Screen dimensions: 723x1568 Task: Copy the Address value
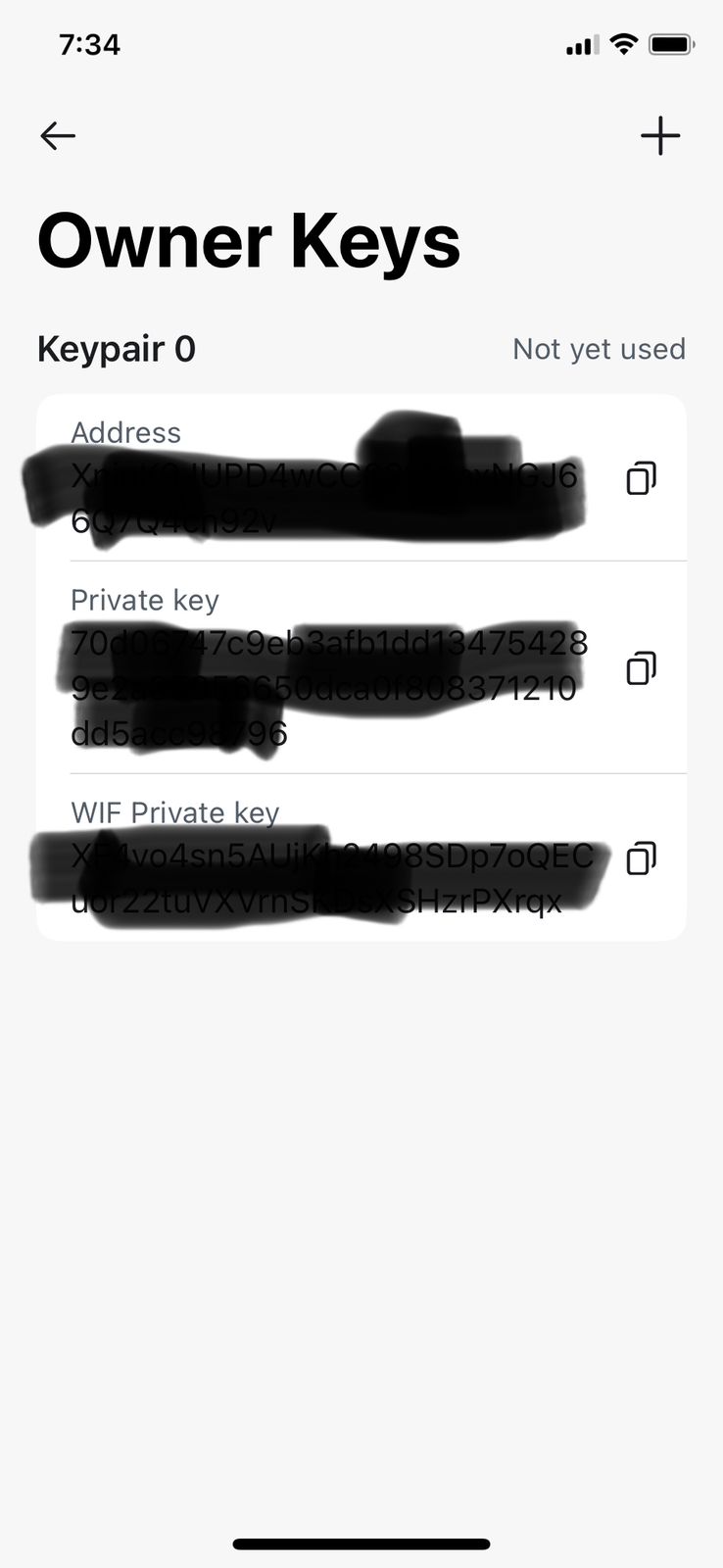coord(641,478)
